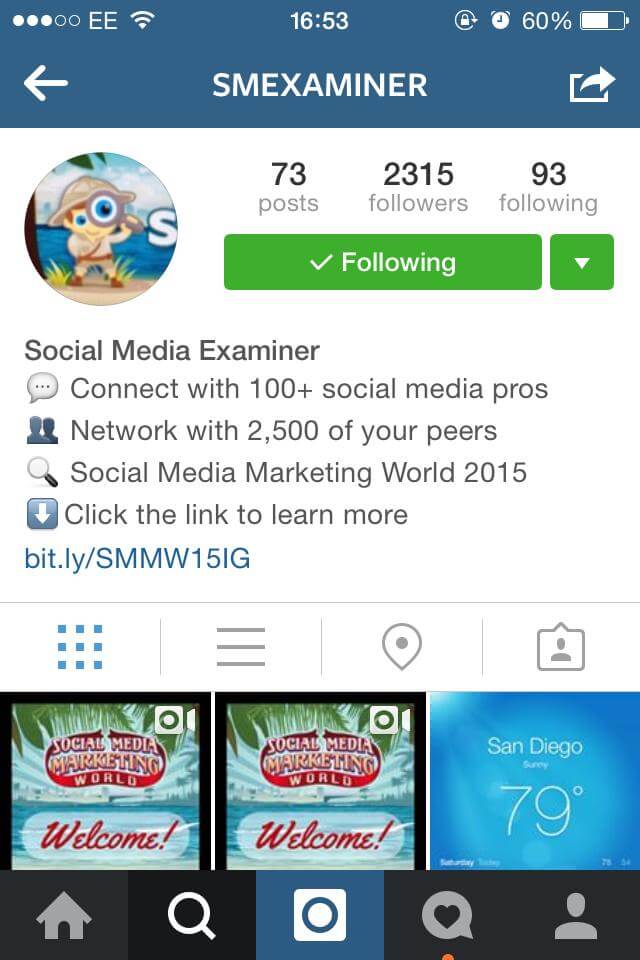Switch to list view
Viewport: 640px width, 960px height.
[x=241, y=647]
